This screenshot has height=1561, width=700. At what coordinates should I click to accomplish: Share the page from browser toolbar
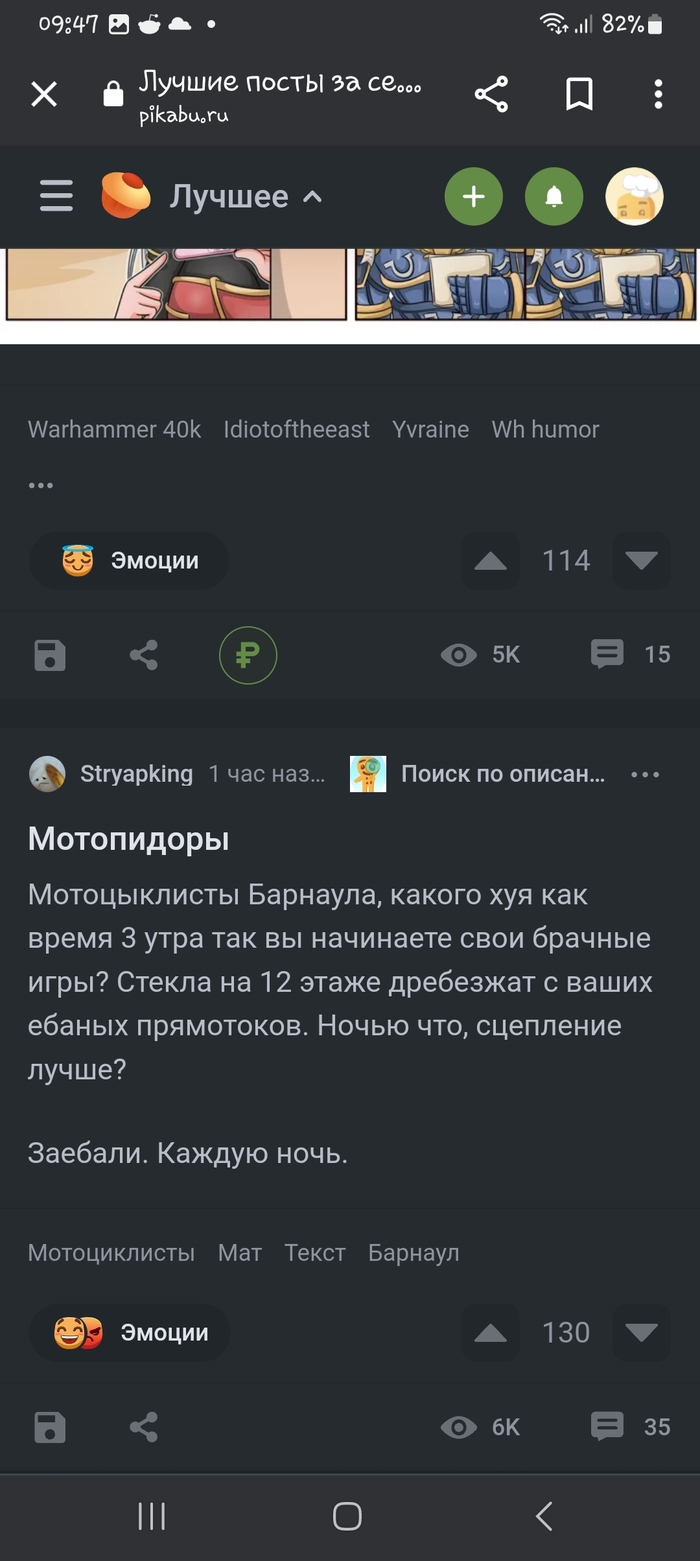(491, 95)
